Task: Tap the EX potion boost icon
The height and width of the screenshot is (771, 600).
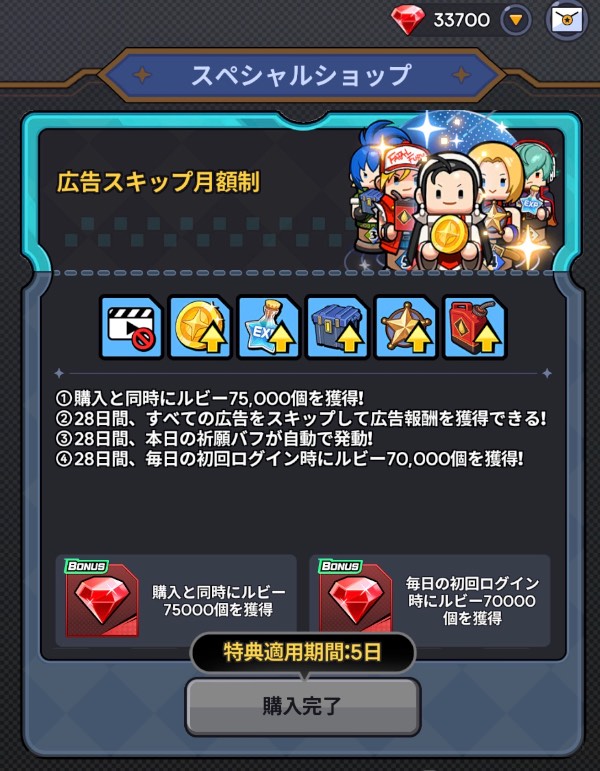Action: click(x=267, y=327)
